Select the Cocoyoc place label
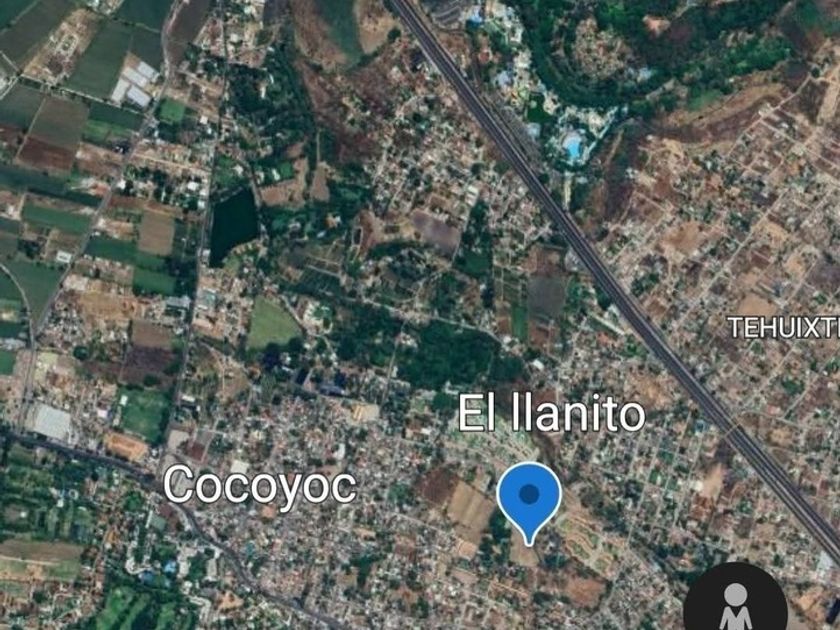This screenshot has width=840, height=630. (x=260, y=486)
